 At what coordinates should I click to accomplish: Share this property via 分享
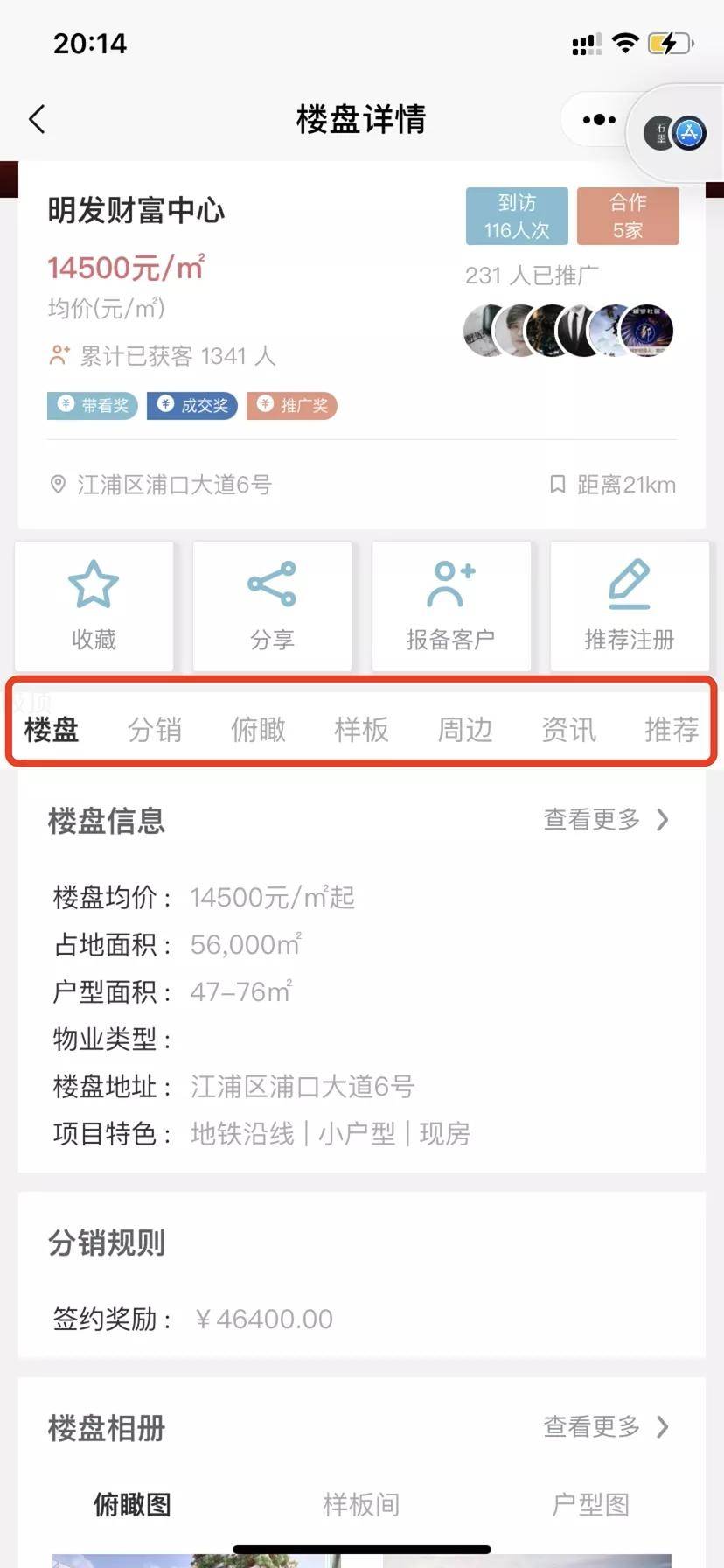click(x=272, y=606)
